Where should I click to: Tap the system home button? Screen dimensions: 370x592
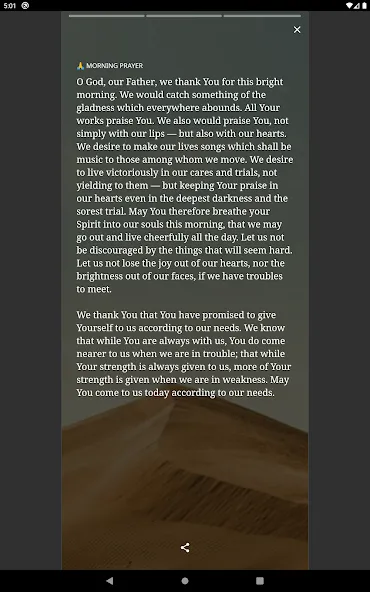185,581
